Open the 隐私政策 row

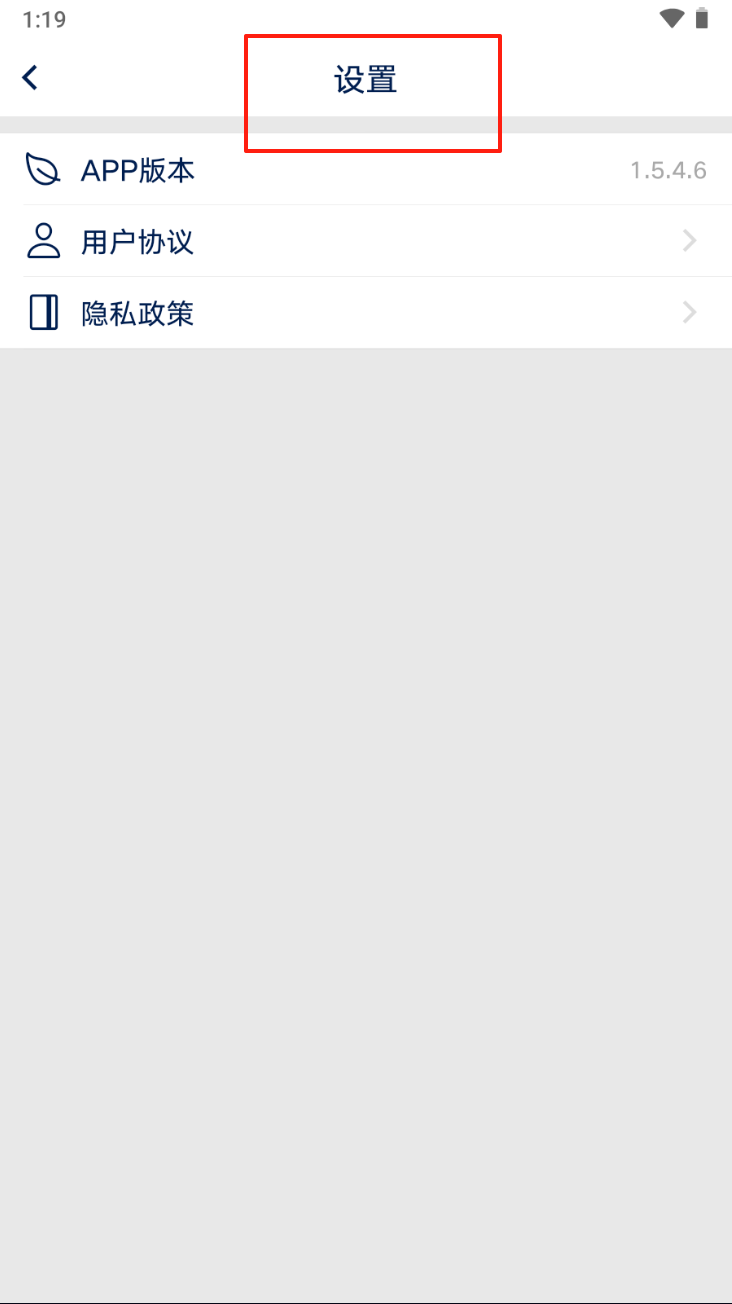point(366,313)
